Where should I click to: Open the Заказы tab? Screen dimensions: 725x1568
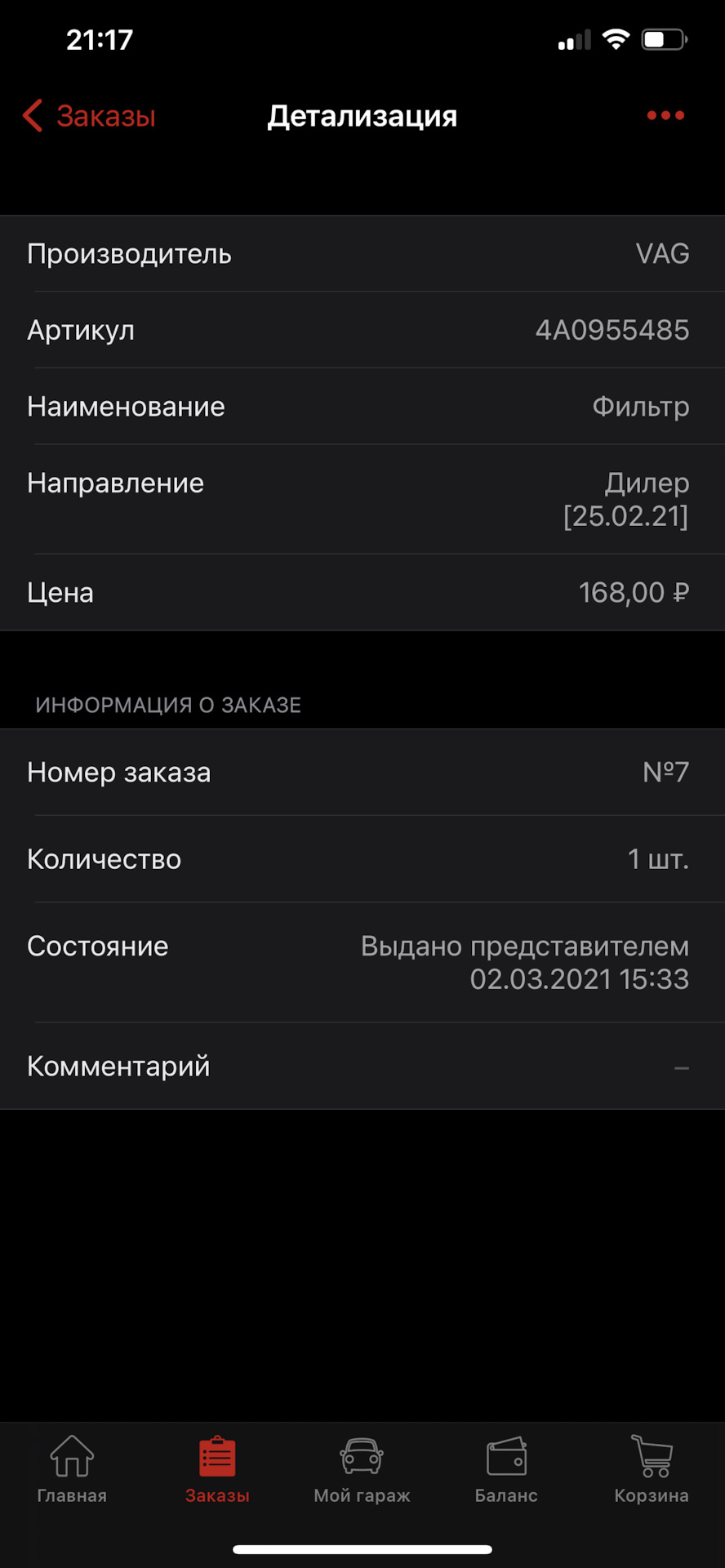point(217,1469)
